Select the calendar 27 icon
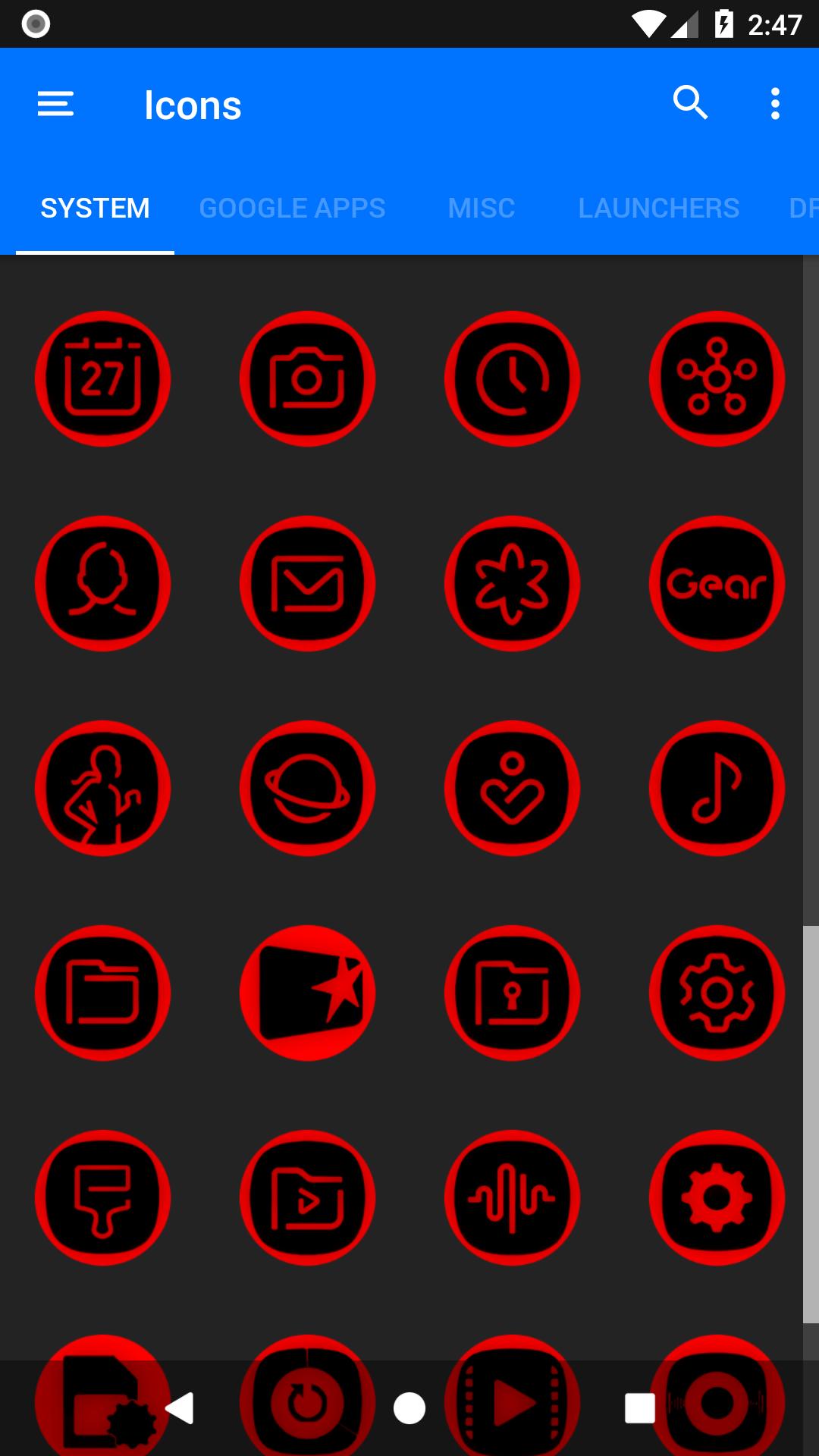This screenshot has width=819, height=1456. click(x=102, y=378)
